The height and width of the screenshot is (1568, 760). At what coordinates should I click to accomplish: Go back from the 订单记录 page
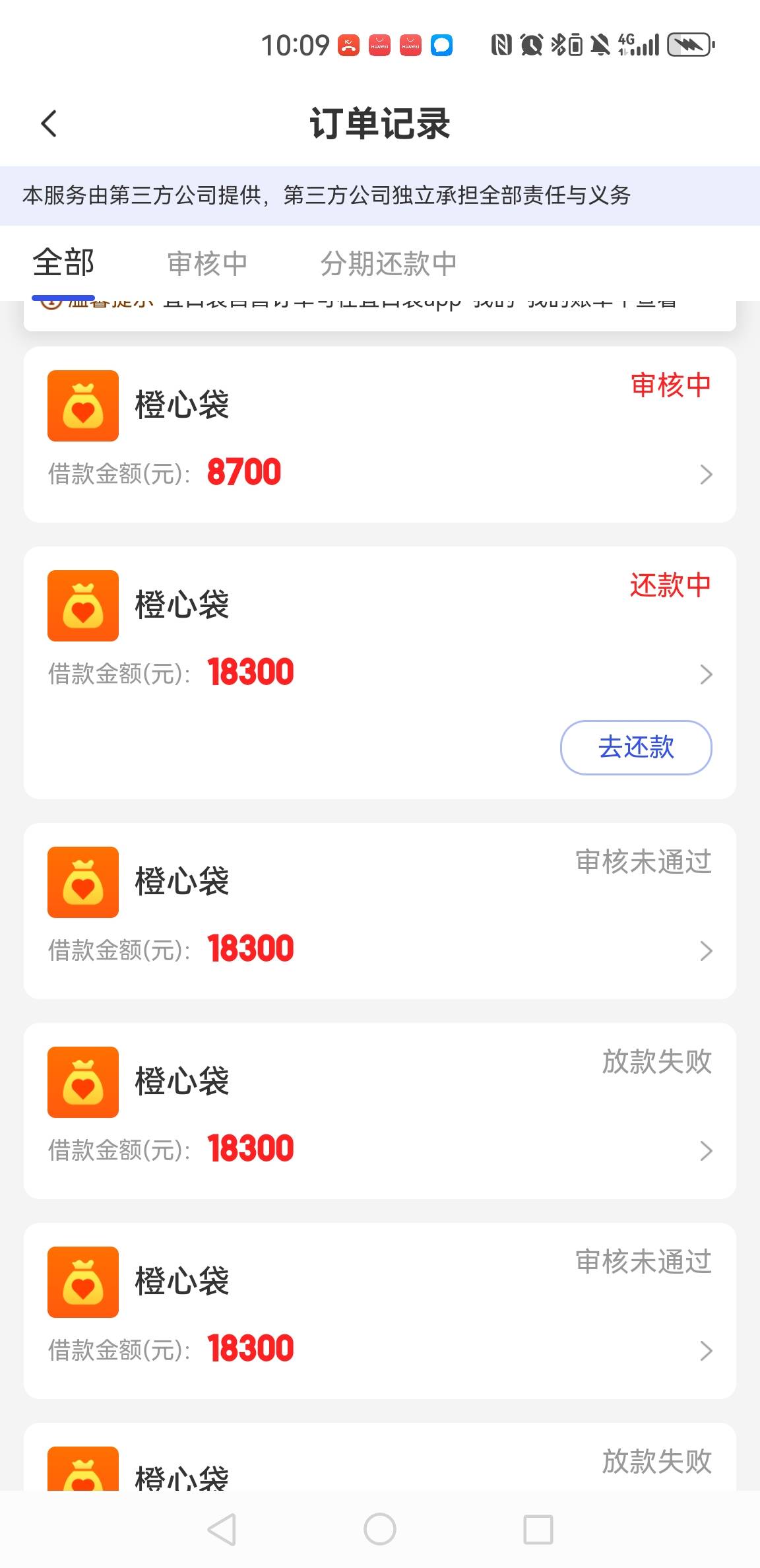pos(49,123)
